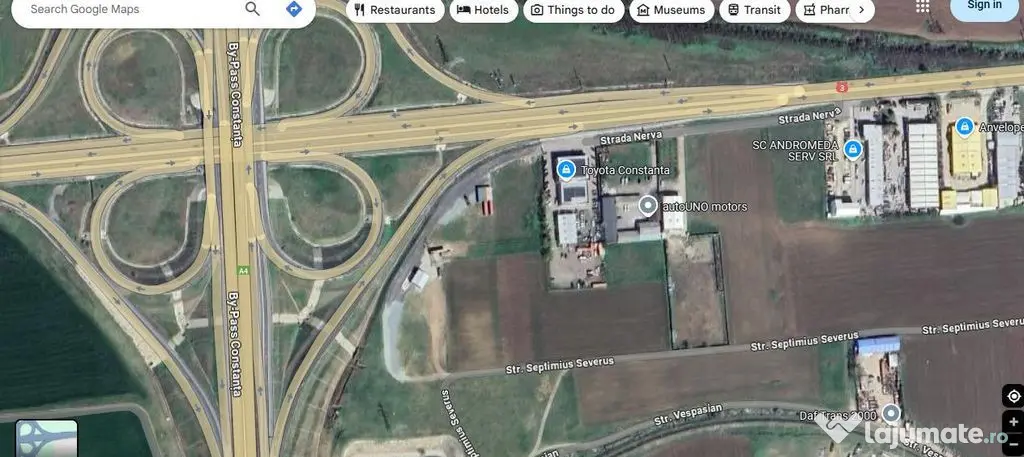Show Things to do nearby
This screenshot has width=1024, height=457.
coord(573,10)
